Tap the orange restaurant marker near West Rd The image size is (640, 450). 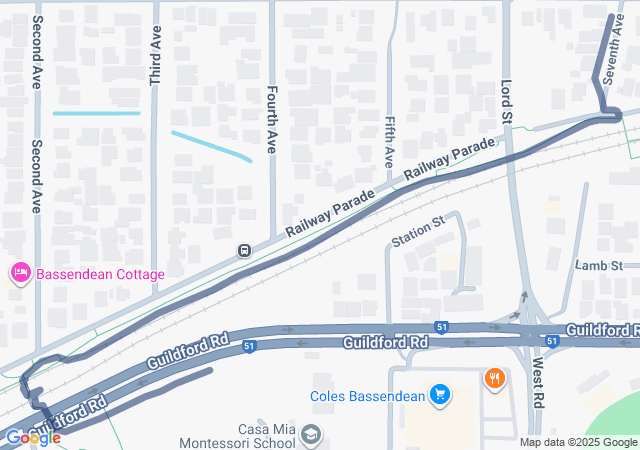(494, 378)
